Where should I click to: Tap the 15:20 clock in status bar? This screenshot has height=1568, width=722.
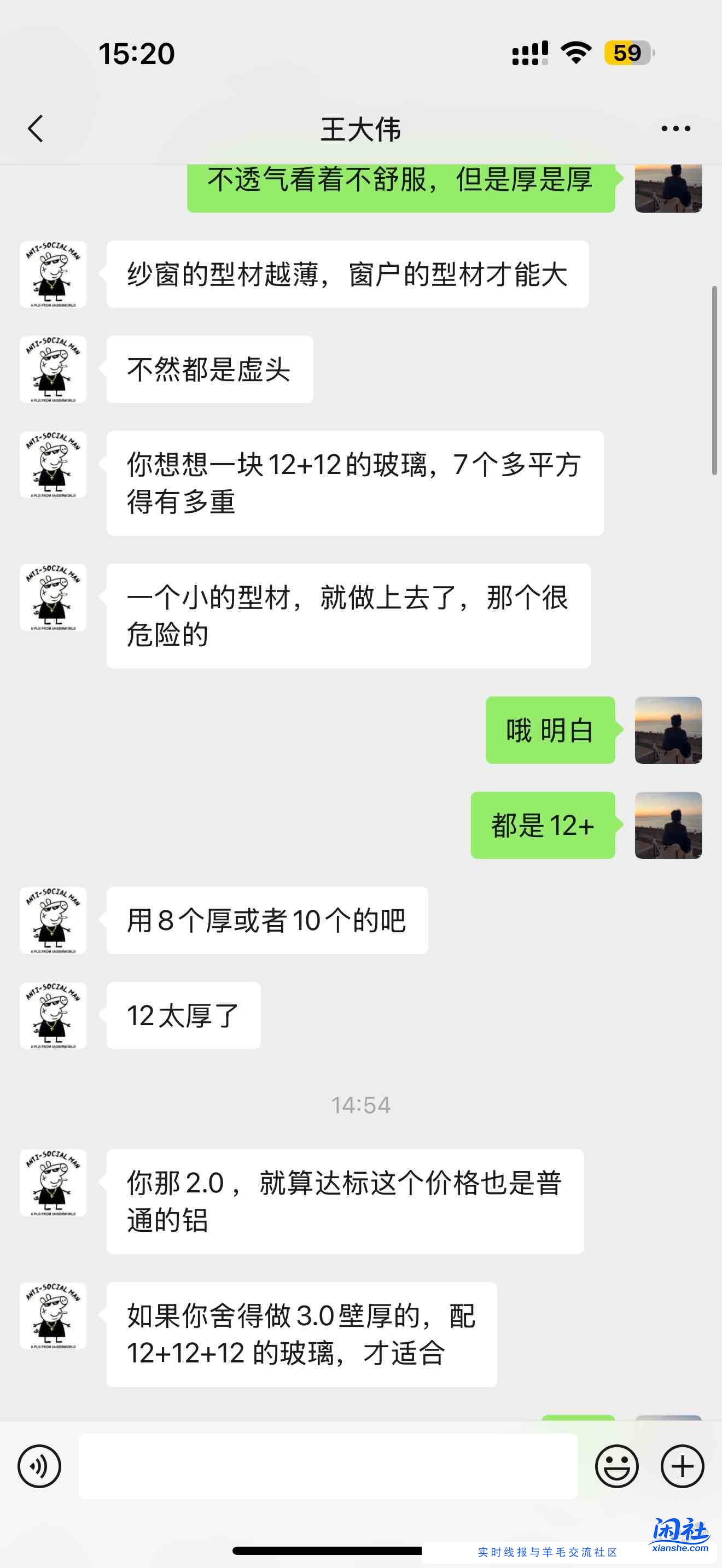pyautogui.click(x=136, y=54)
